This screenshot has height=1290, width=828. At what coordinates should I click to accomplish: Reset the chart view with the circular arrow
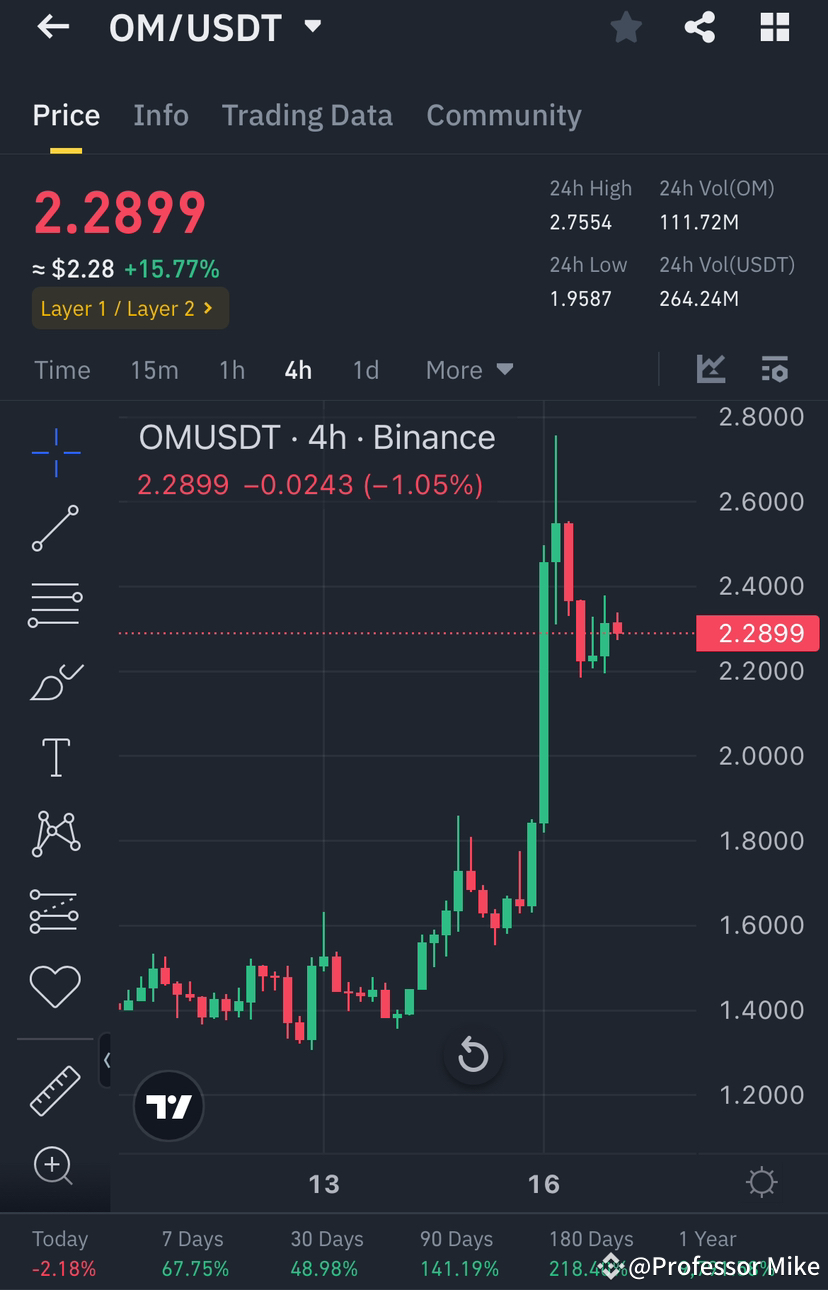click(x=472, y=1054)
